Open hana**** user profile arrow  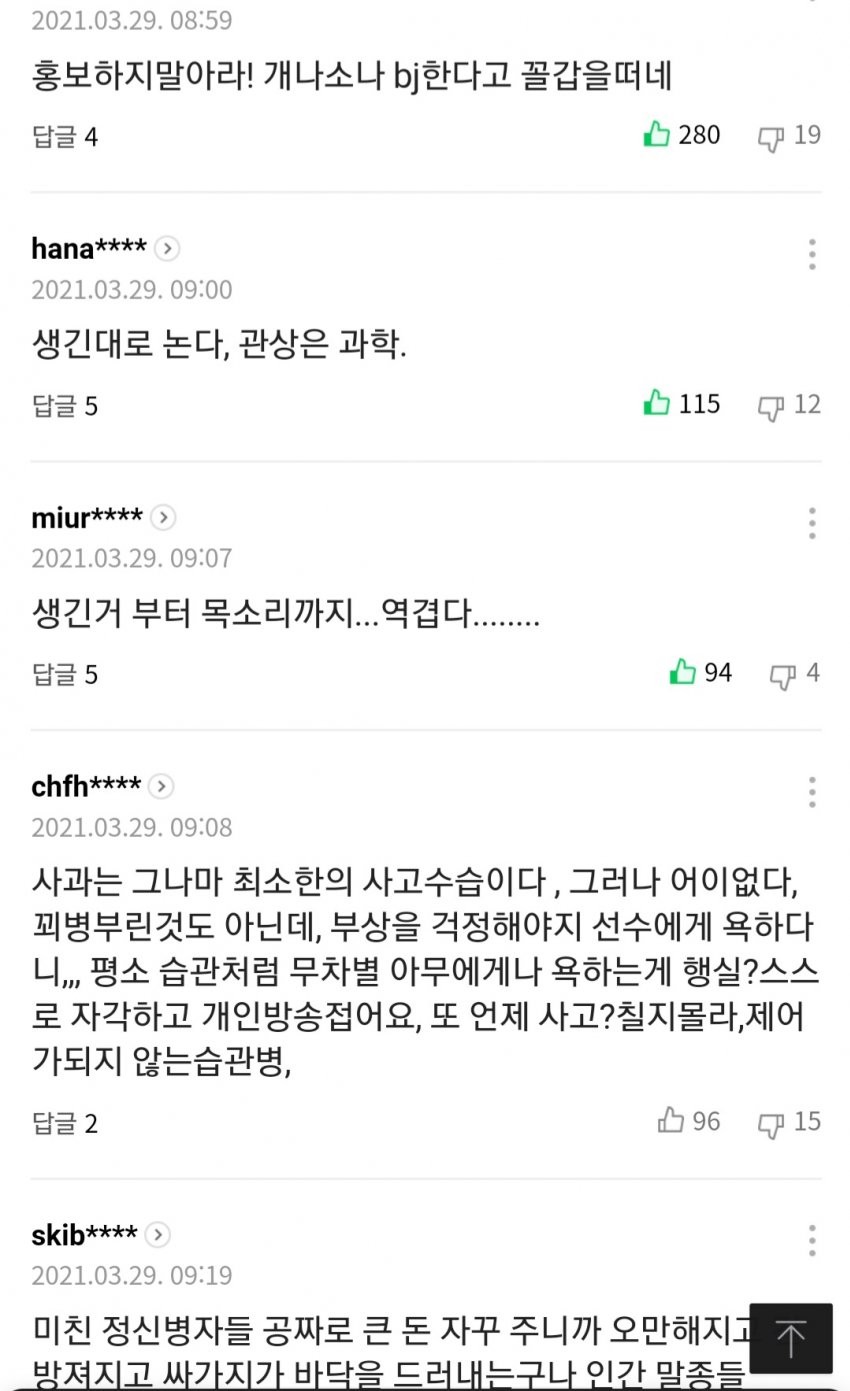click(x=167, y=248)
